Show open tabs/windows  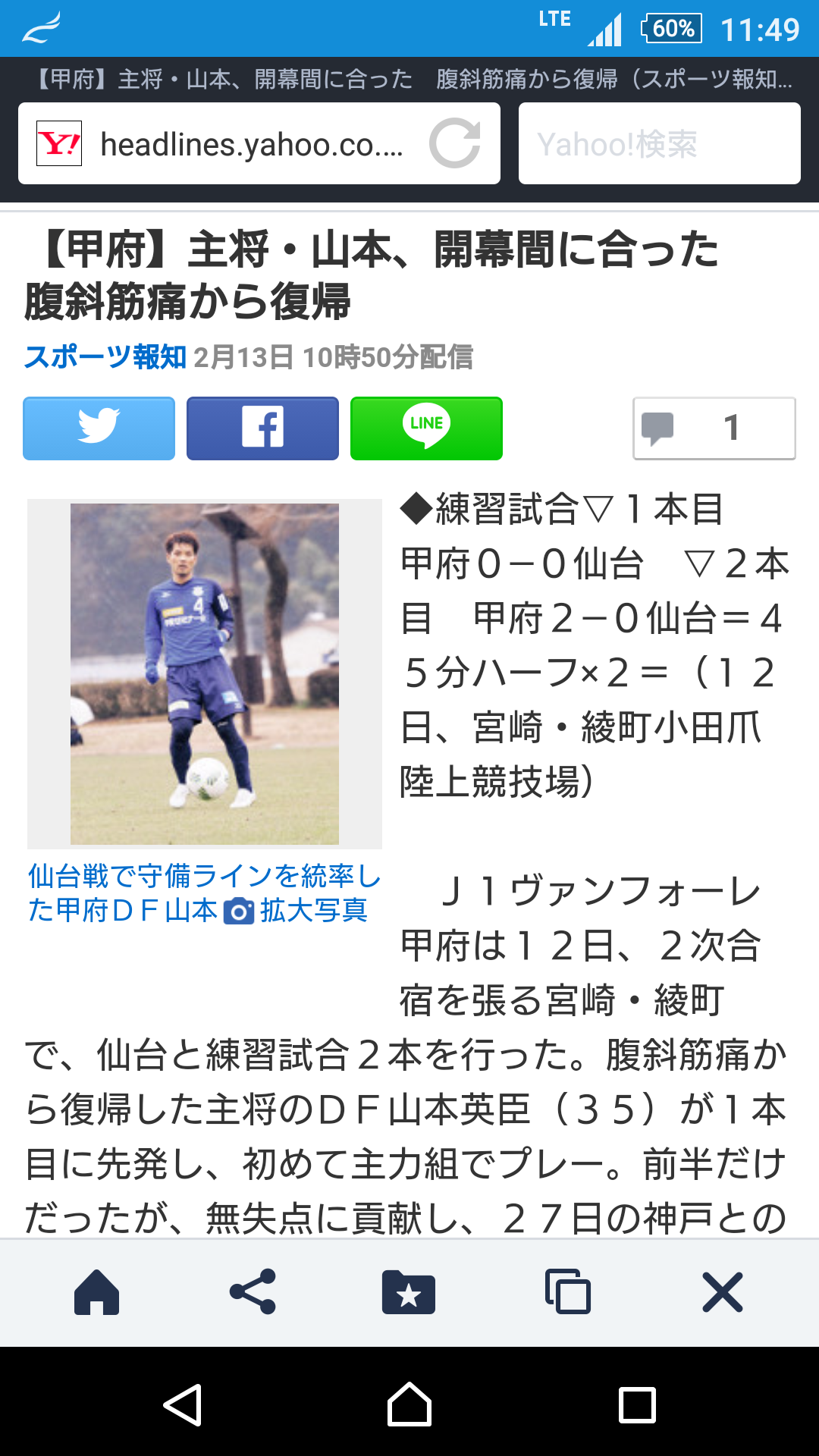click(567, 1291)
